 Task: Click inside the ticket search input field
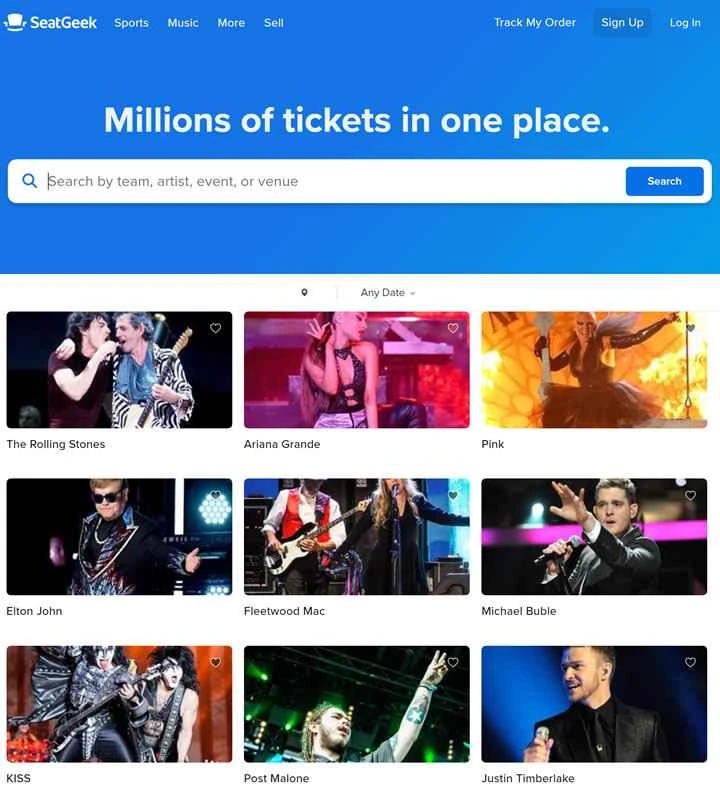click(x=300, y=181)
